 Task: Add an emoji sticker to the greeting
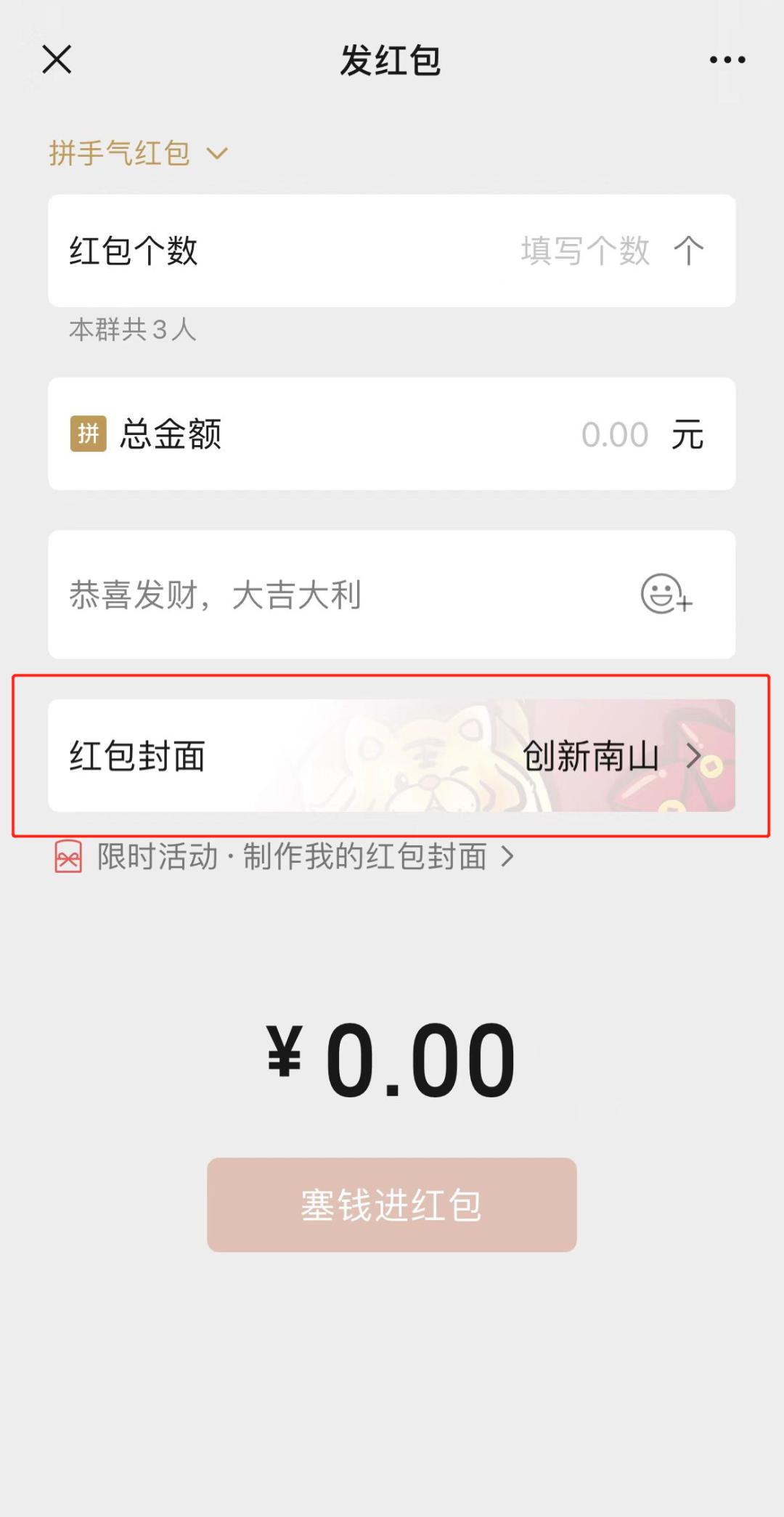666,595
